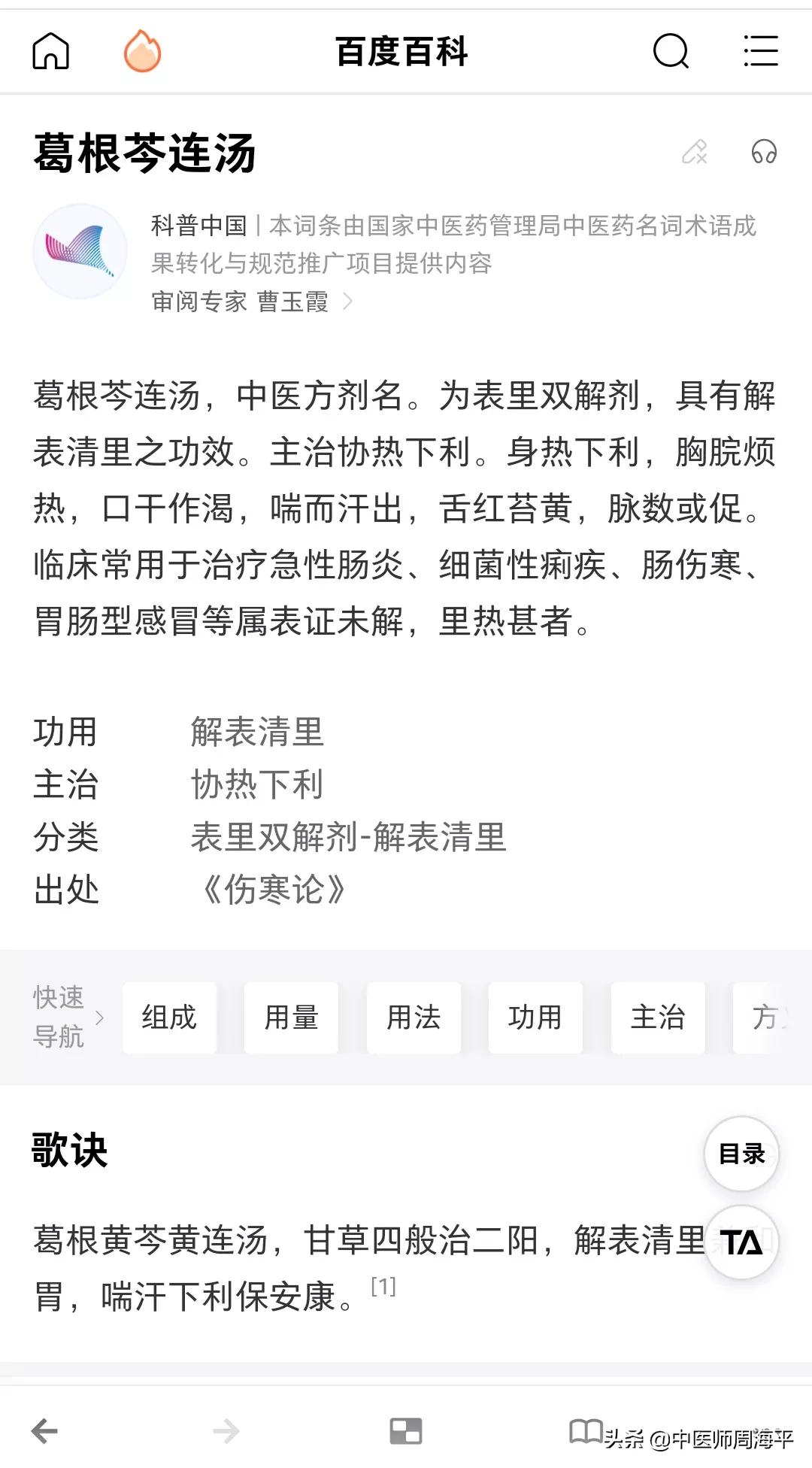
Task: Select the 用量 quick navigation item
Action: tap(291, 1018)
